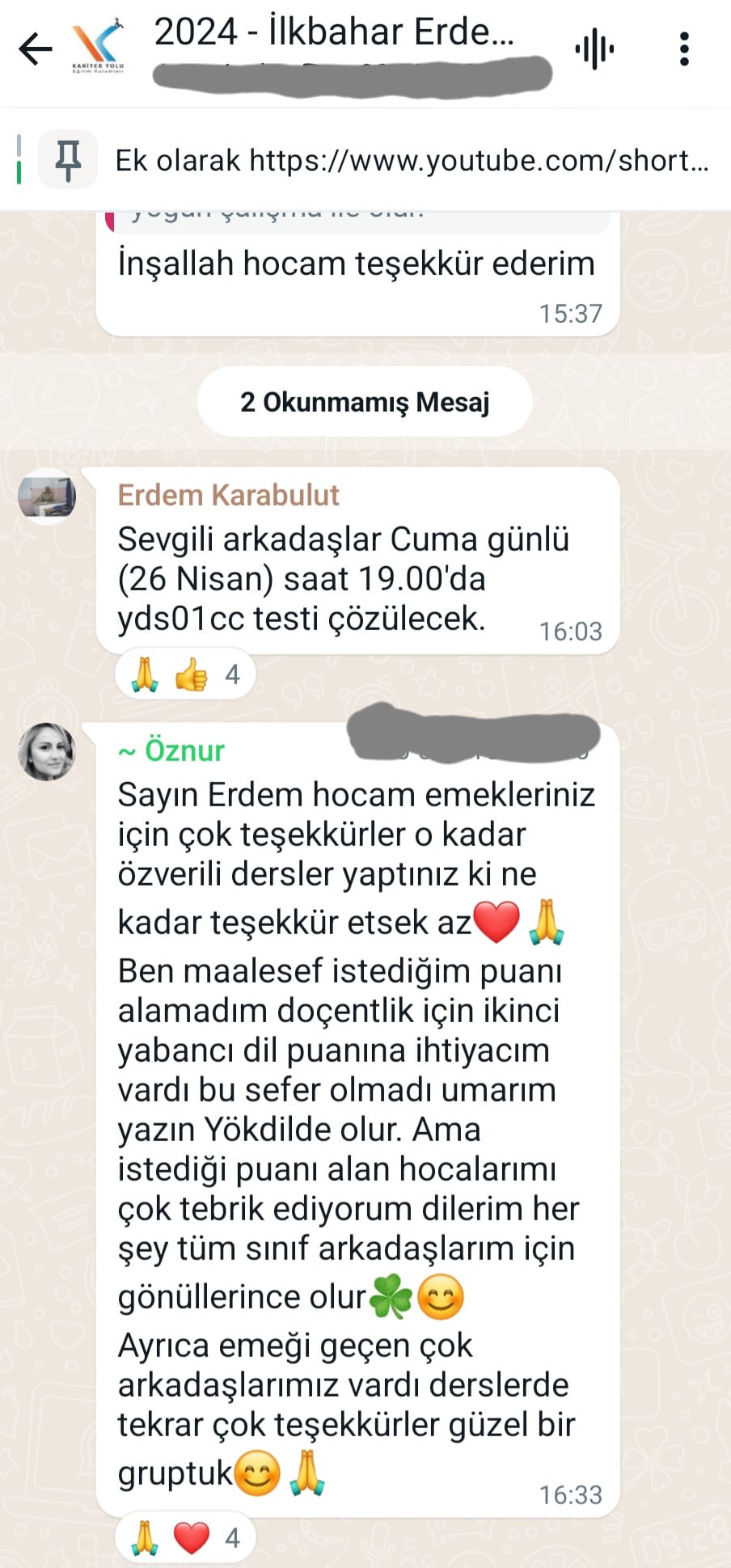Go back to the chat list
Viewport: 731px width, 1568px height.
(35, 49)
